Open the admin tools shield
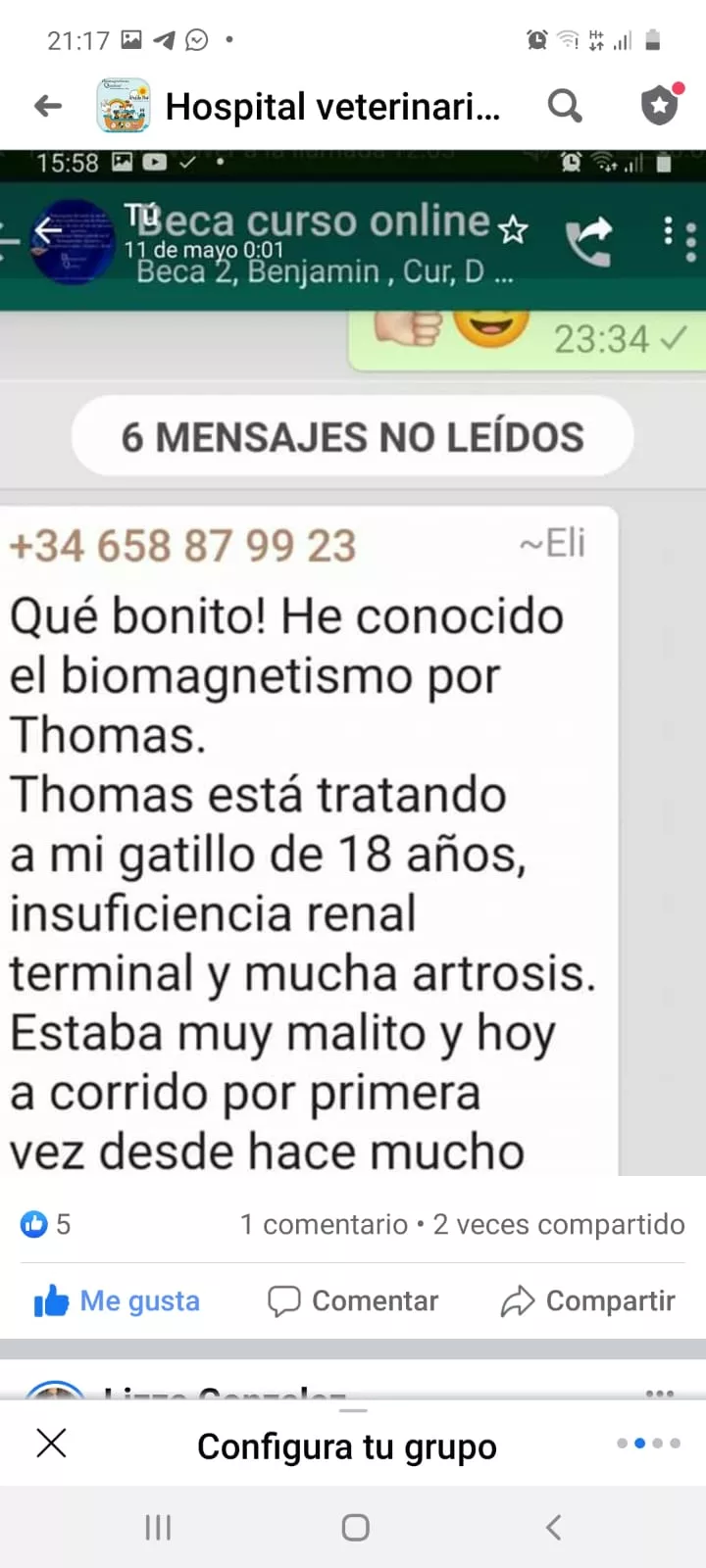This screenshot has width=706, height=1568. pos(660,105)
